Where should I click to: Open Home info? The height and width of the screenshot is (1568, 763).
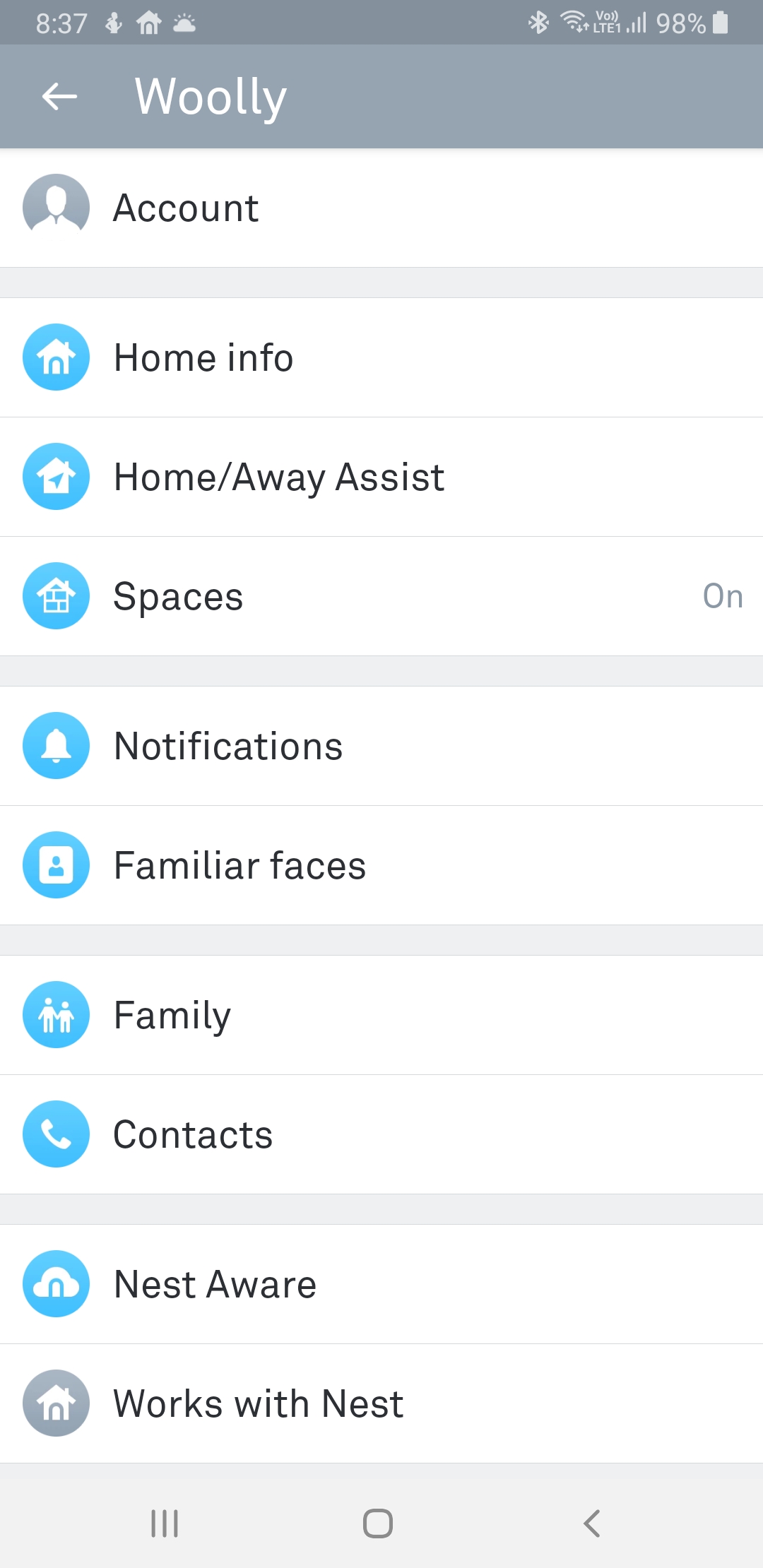(x=381, y=357)
